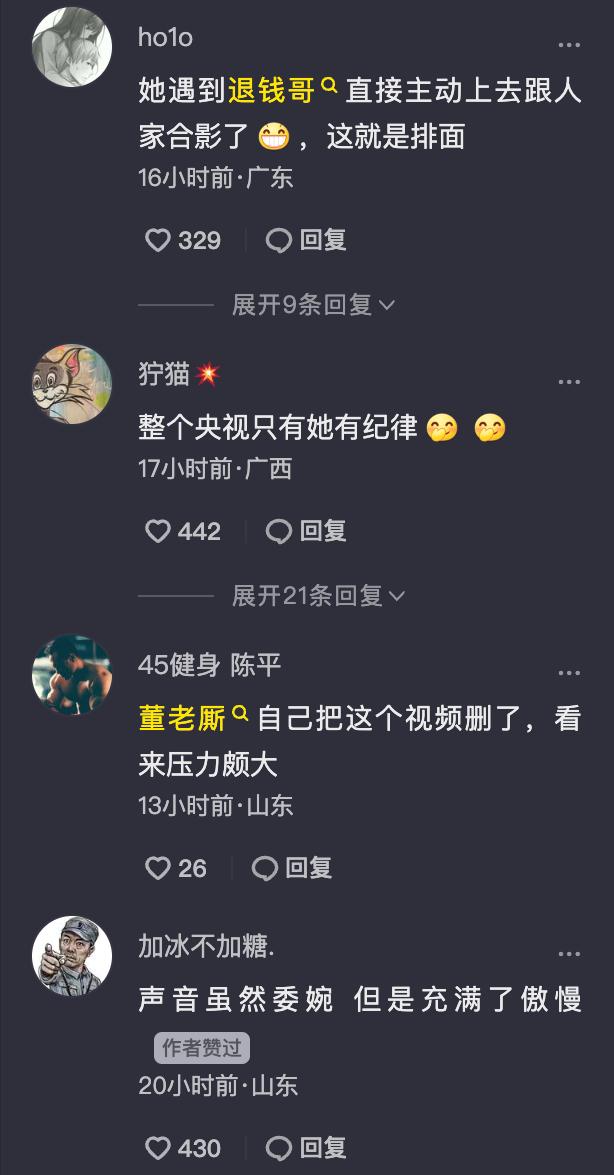The width and height of the screenshot is (614, 1175).
Task: Open more options for 加冰不加糖's comment
Action: pyautogui.click(x=569, y=954)
